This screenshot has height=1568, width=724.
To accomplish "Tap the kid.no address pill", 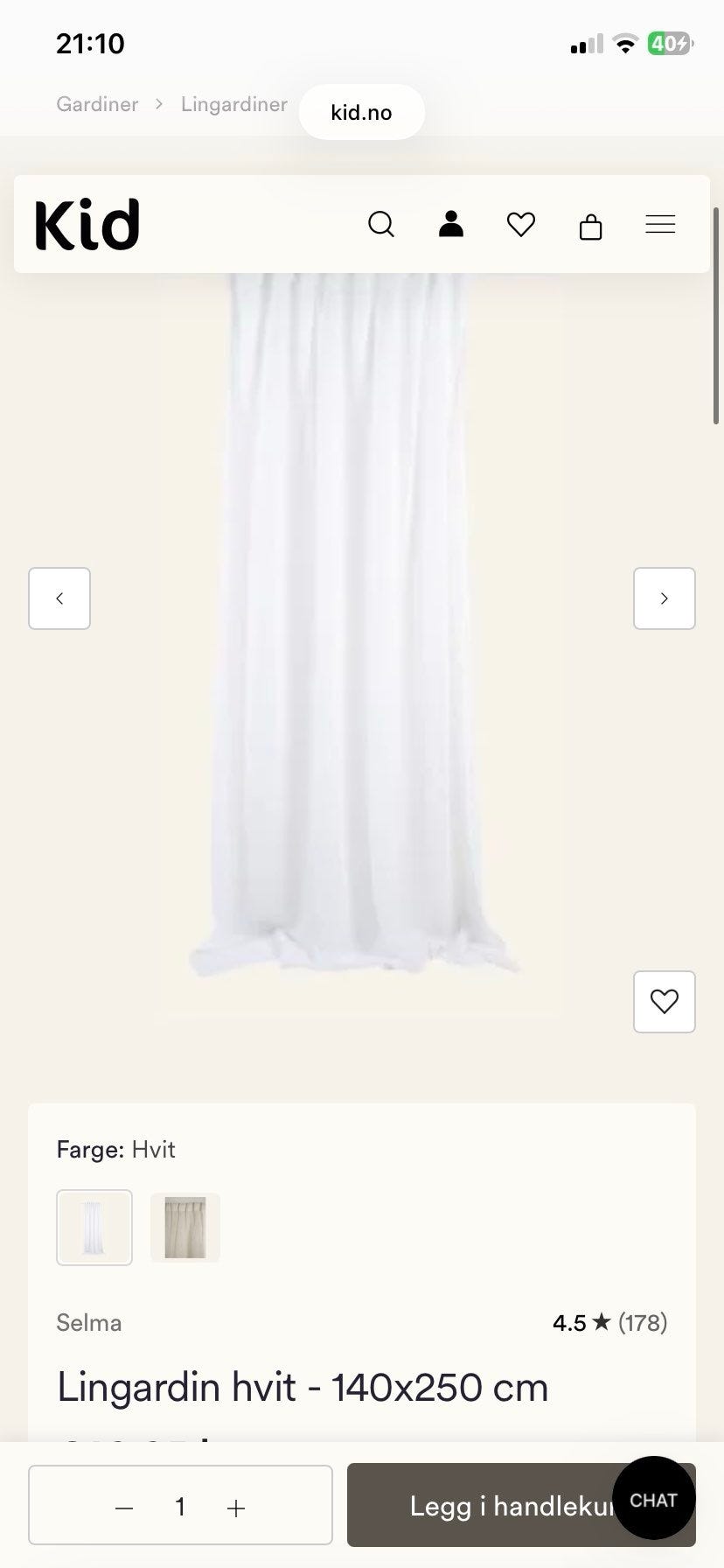I will click(362, 112).
